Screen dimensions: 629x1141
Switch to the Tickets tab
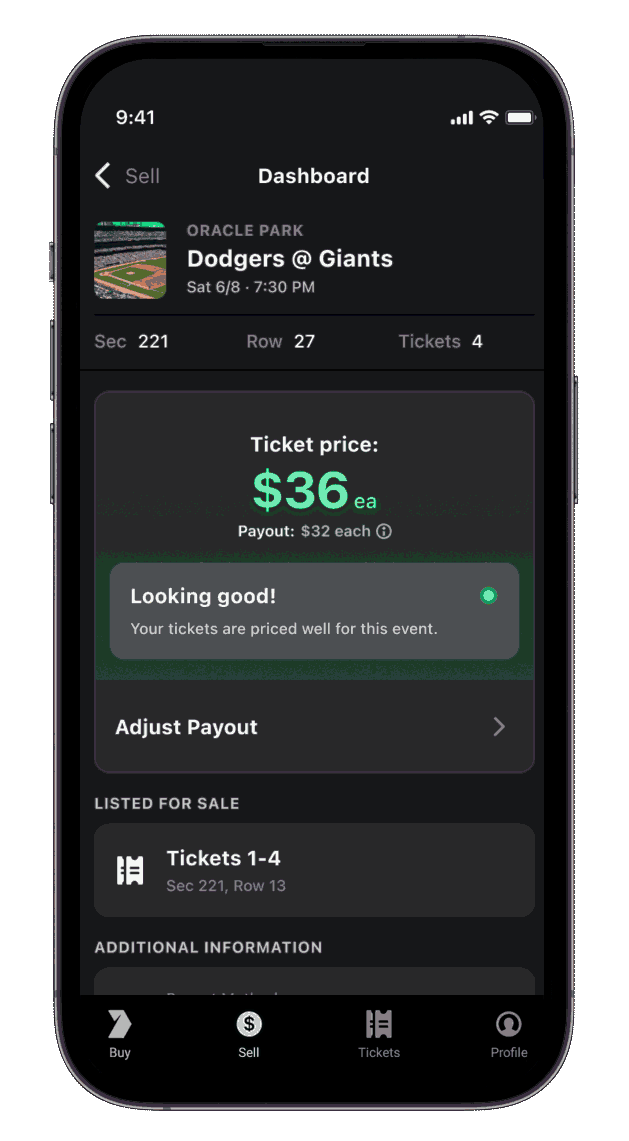(x=379, y=1033)
